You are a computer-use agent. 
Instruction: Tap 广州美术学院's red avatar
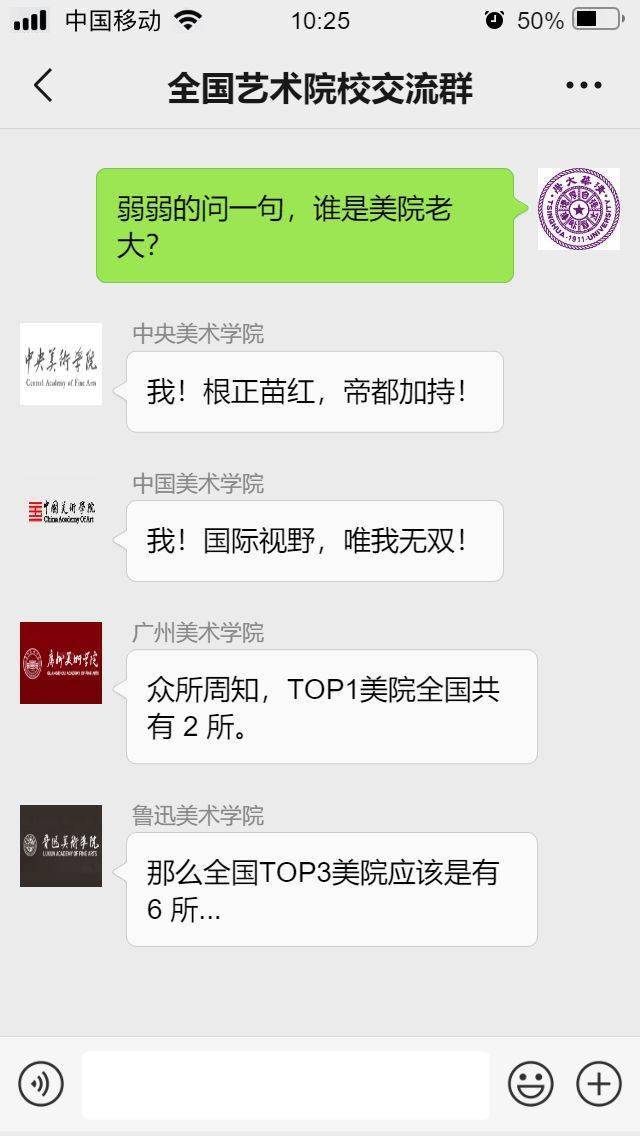click(x=61, y=663)
